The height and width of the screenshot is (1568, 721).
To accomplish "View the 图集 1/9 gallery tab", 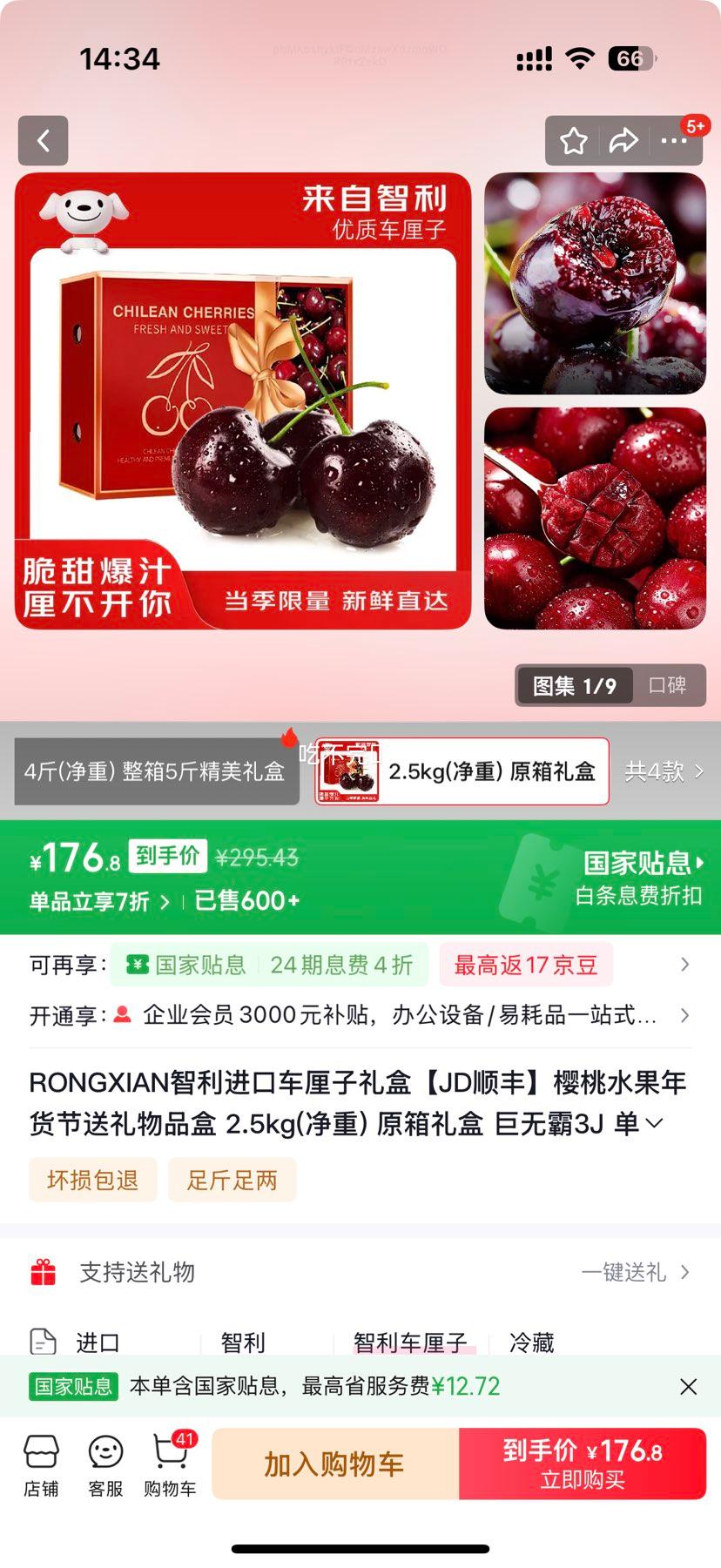I will click(575, 685).
